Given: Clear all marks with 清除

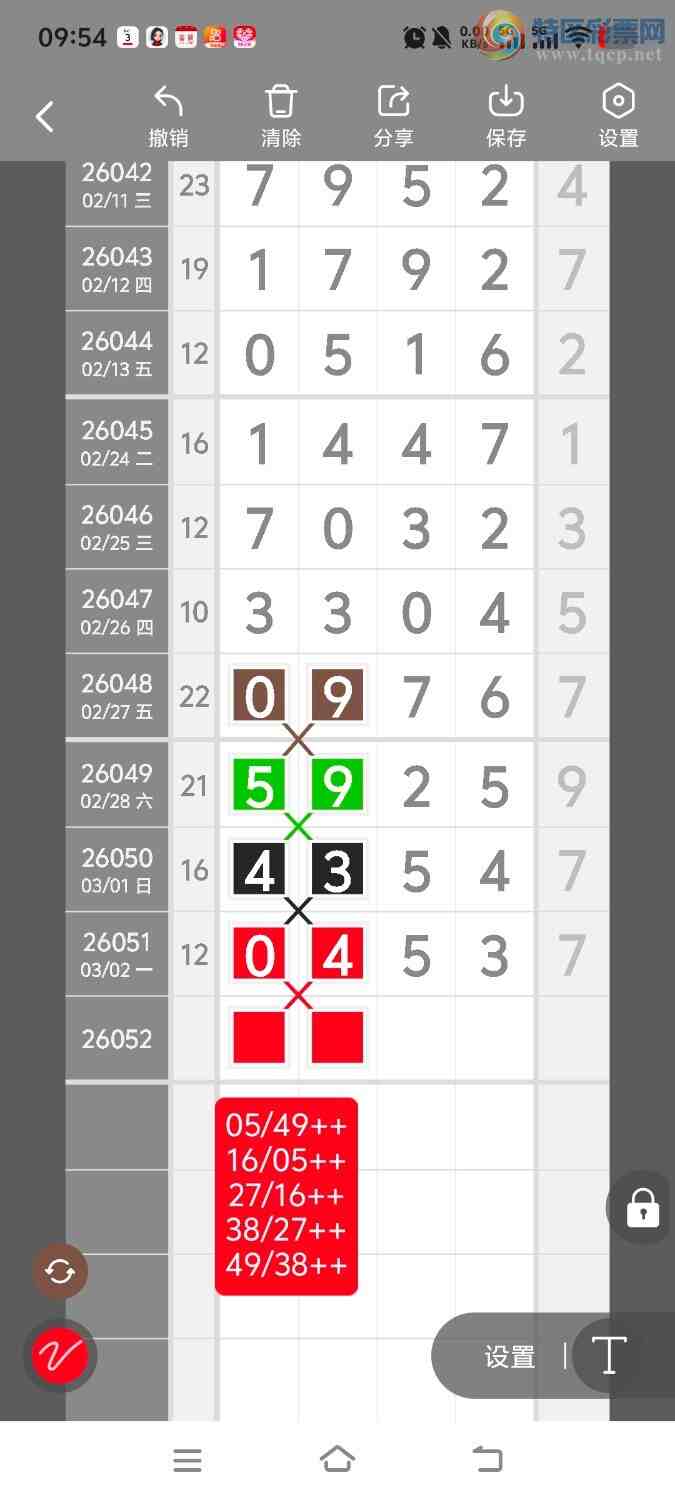Looking at the screenshot, I should (281, 117).
